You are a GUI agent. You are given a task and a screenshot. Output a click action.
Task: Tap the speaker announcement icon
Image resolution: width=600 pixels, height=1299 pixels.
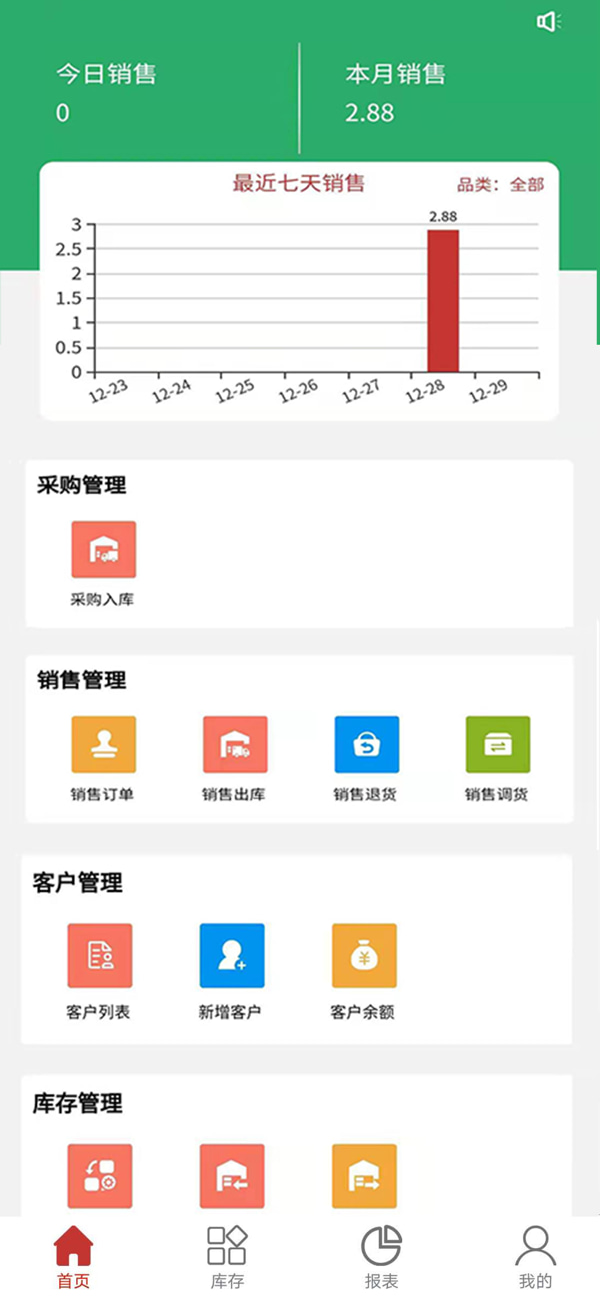click(x=549, y=21)
